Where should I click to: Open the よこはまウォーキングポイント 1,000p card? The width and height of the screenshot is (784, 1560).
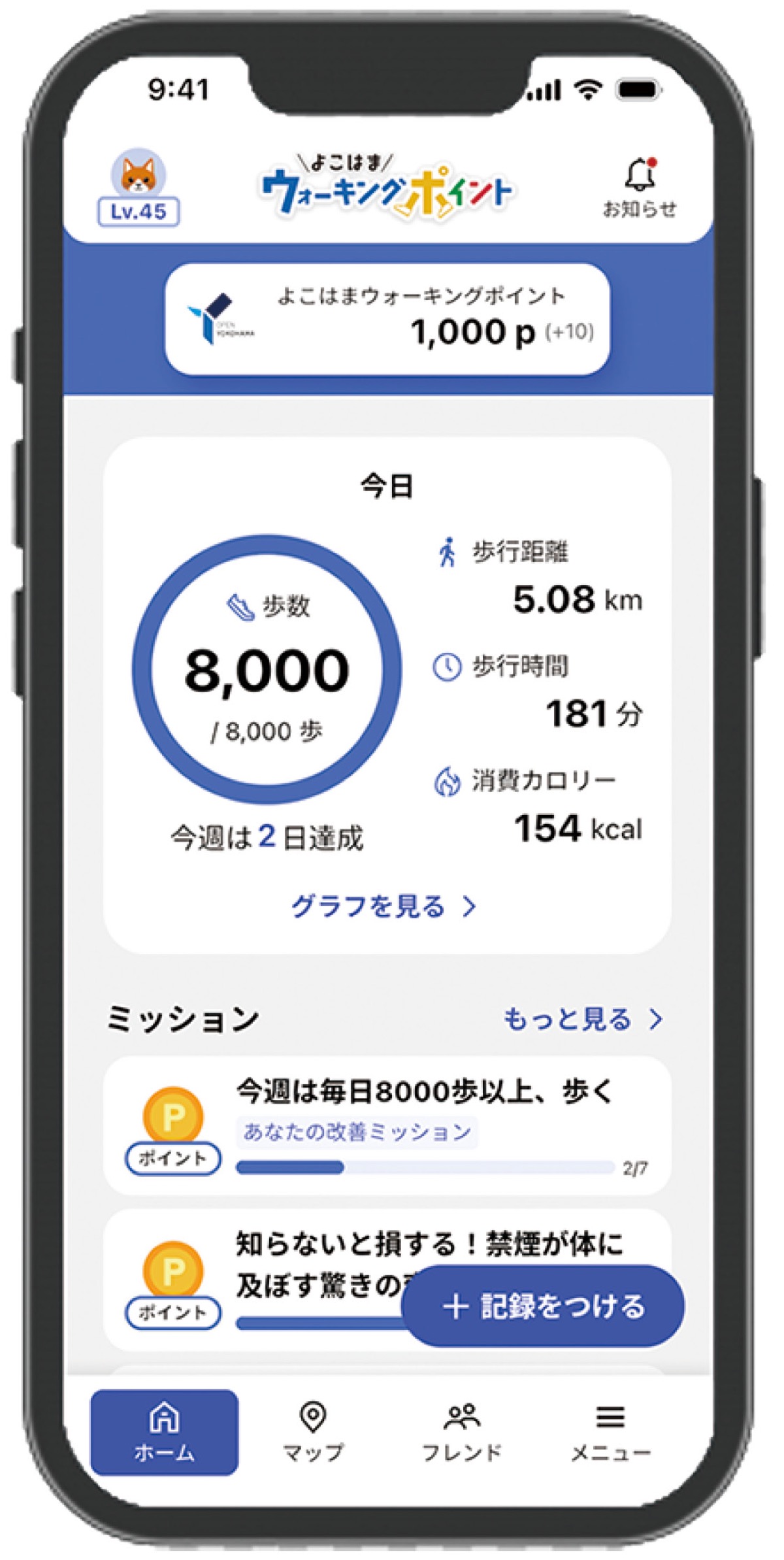387,319
